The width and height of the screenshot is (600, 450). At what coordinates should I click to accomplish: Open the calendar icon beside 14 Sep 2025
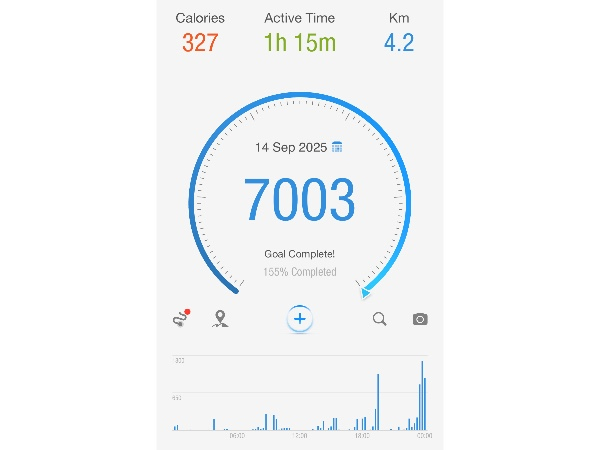(337, 147)
